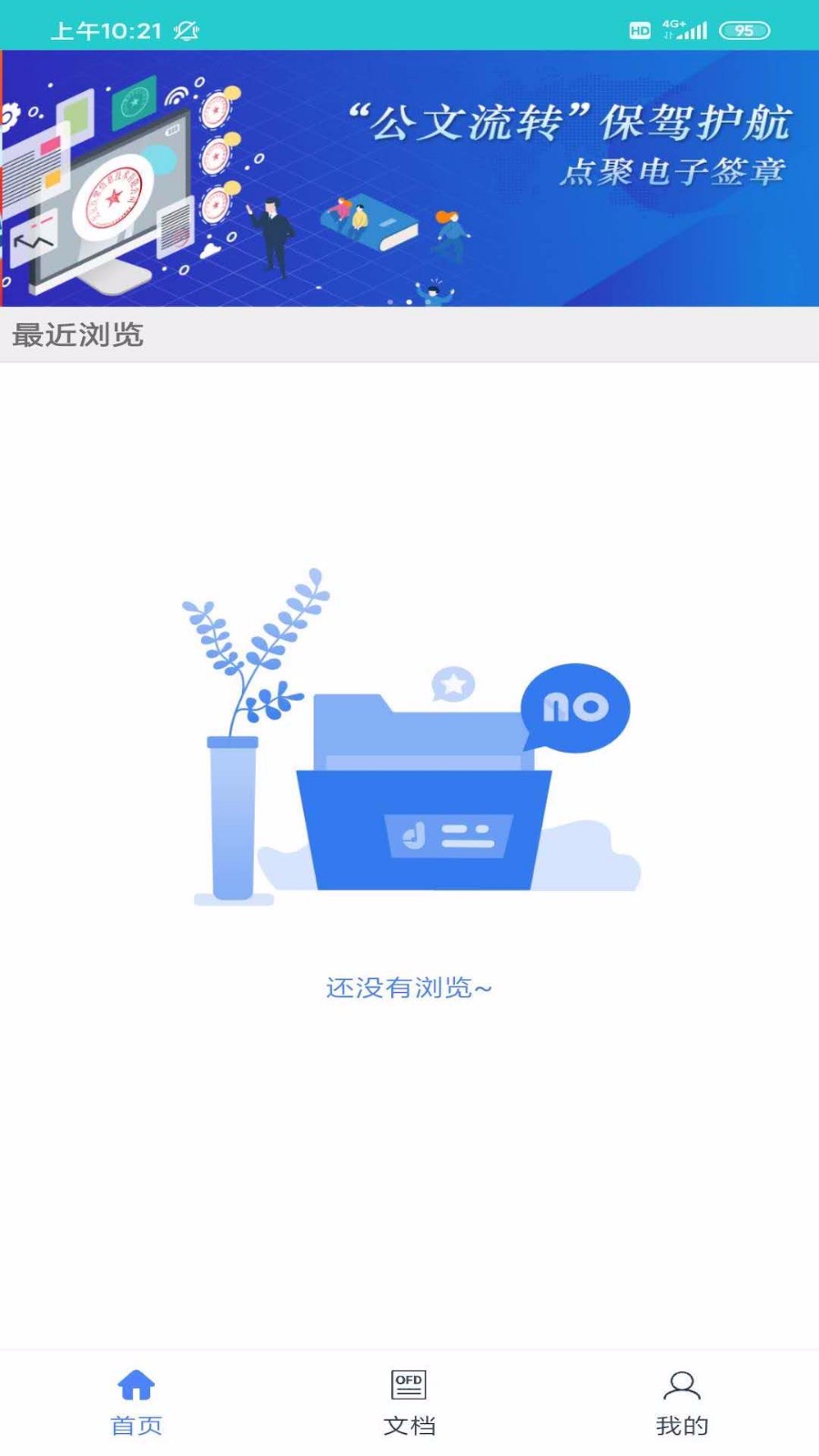The height and width of the screenshot is (1456, 819).
Task: Click the 还没有浏览~ empty state text
Action: 409,986
